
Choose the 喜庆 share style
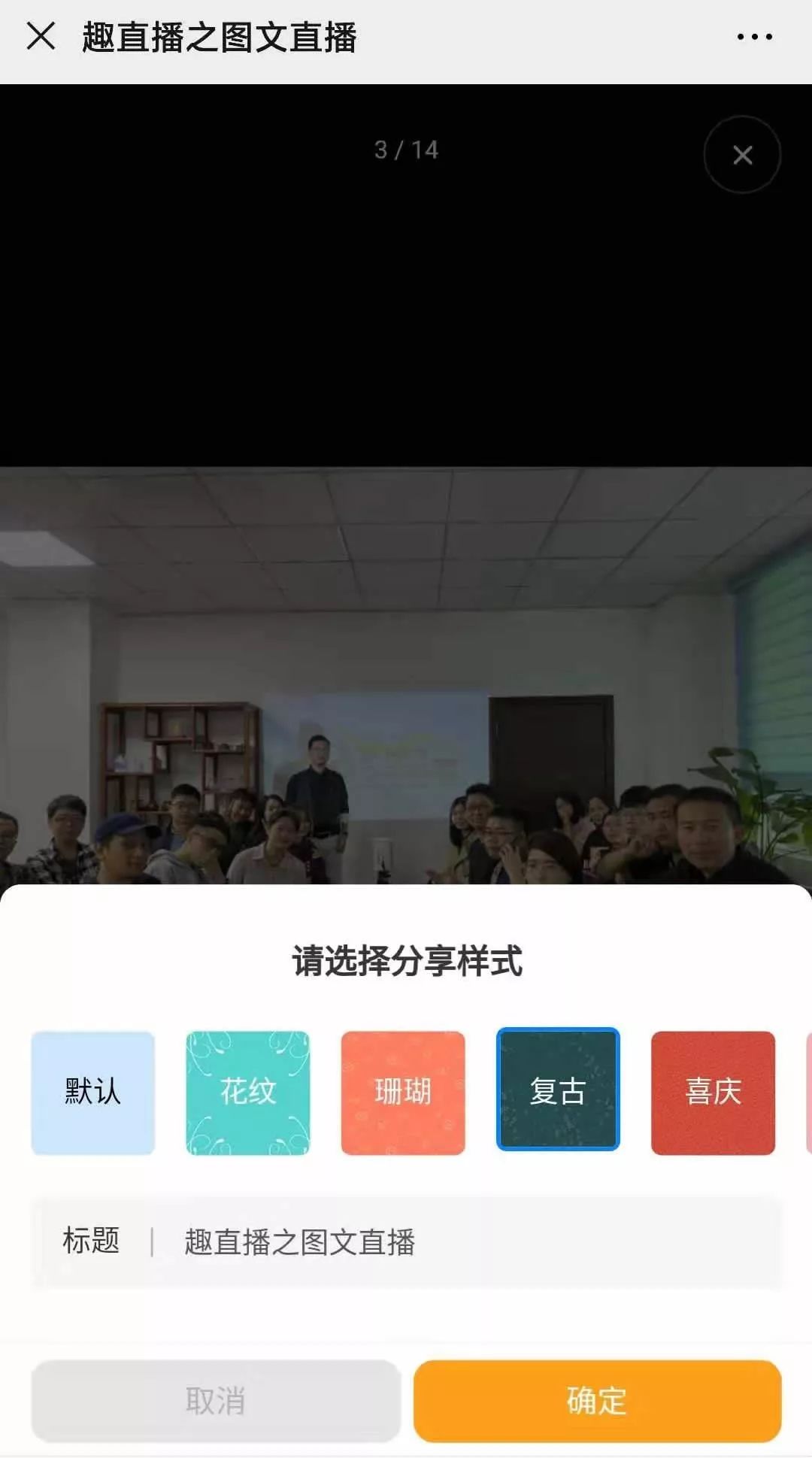(x=713, y=1092)
